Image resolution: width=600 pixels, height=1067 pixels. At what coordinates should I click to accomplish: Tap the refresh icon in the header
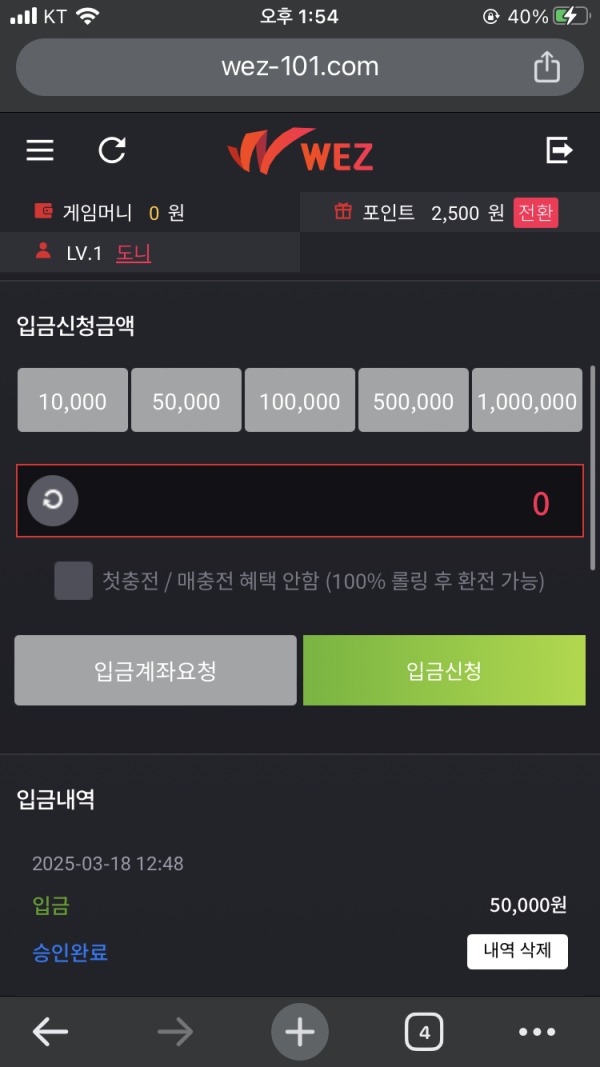coord(112,151)
